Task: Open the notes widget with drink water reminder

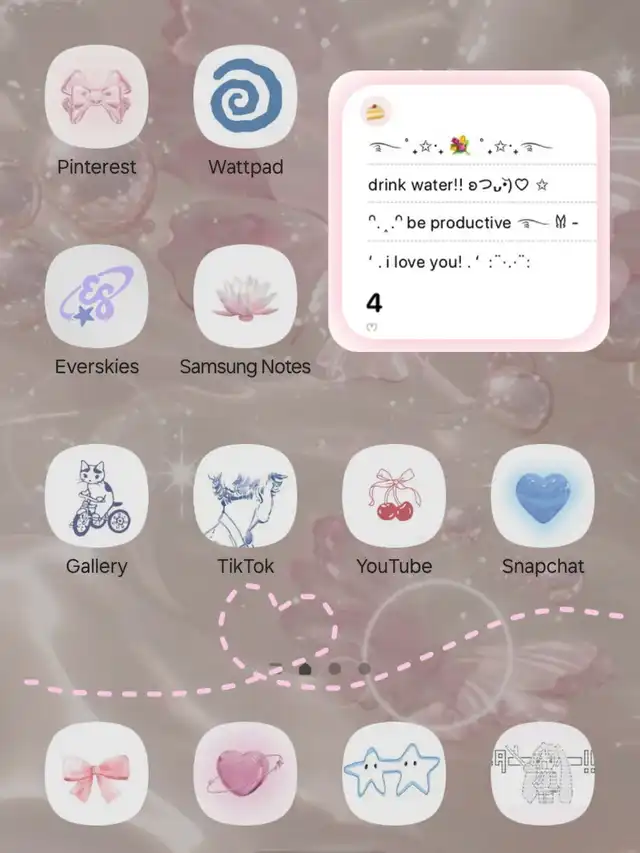Action: [x=468, y=210]
